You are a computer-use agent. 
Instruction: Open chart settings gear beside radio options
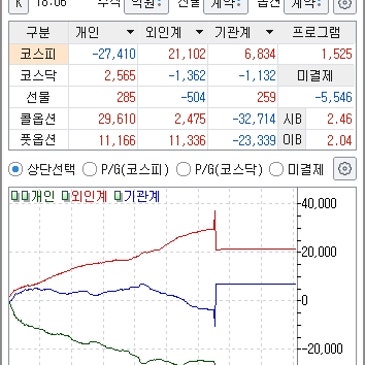(345, 169)
